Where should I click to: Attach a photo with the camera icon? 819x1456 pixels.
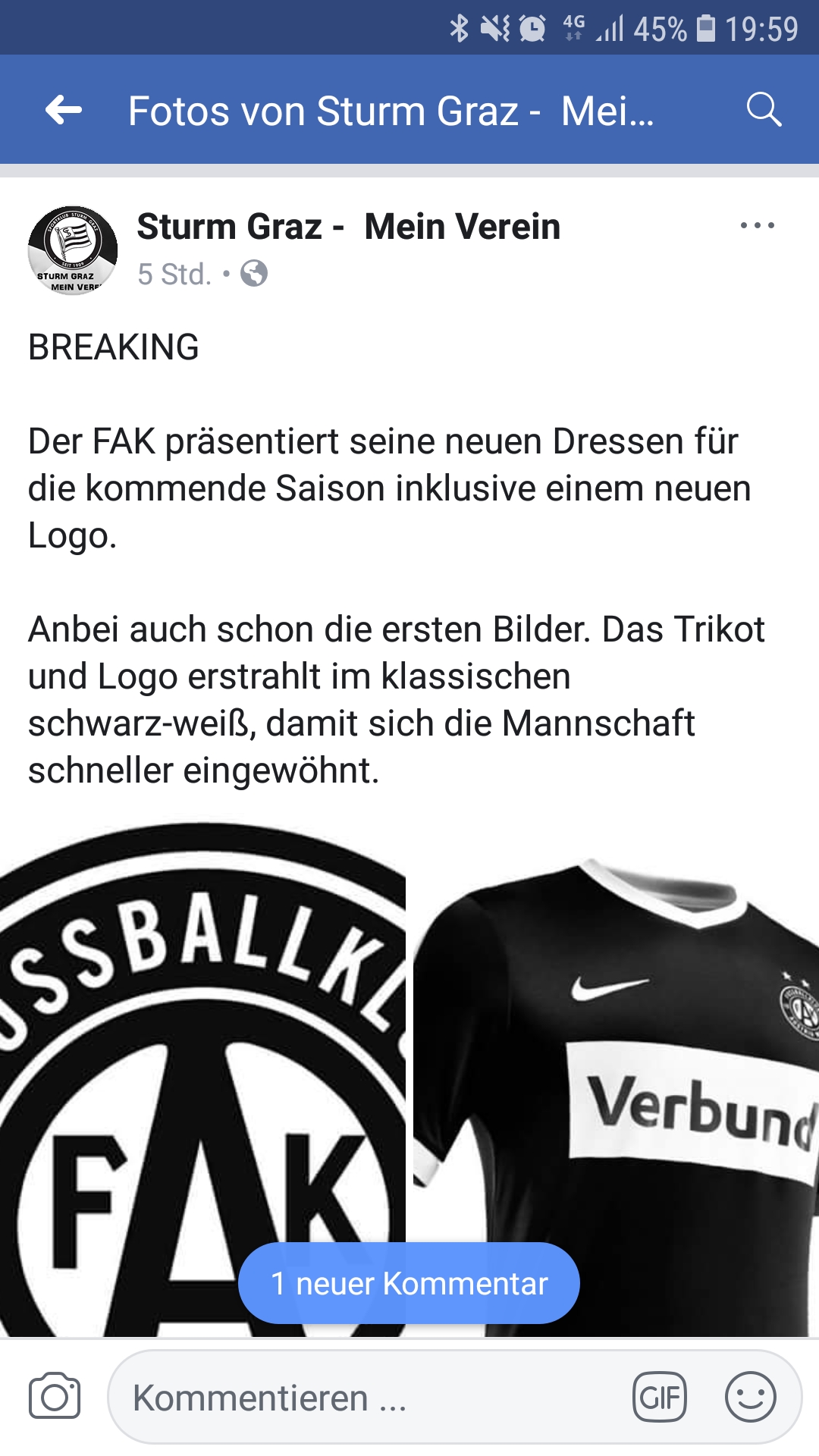tap(55, 1396)
